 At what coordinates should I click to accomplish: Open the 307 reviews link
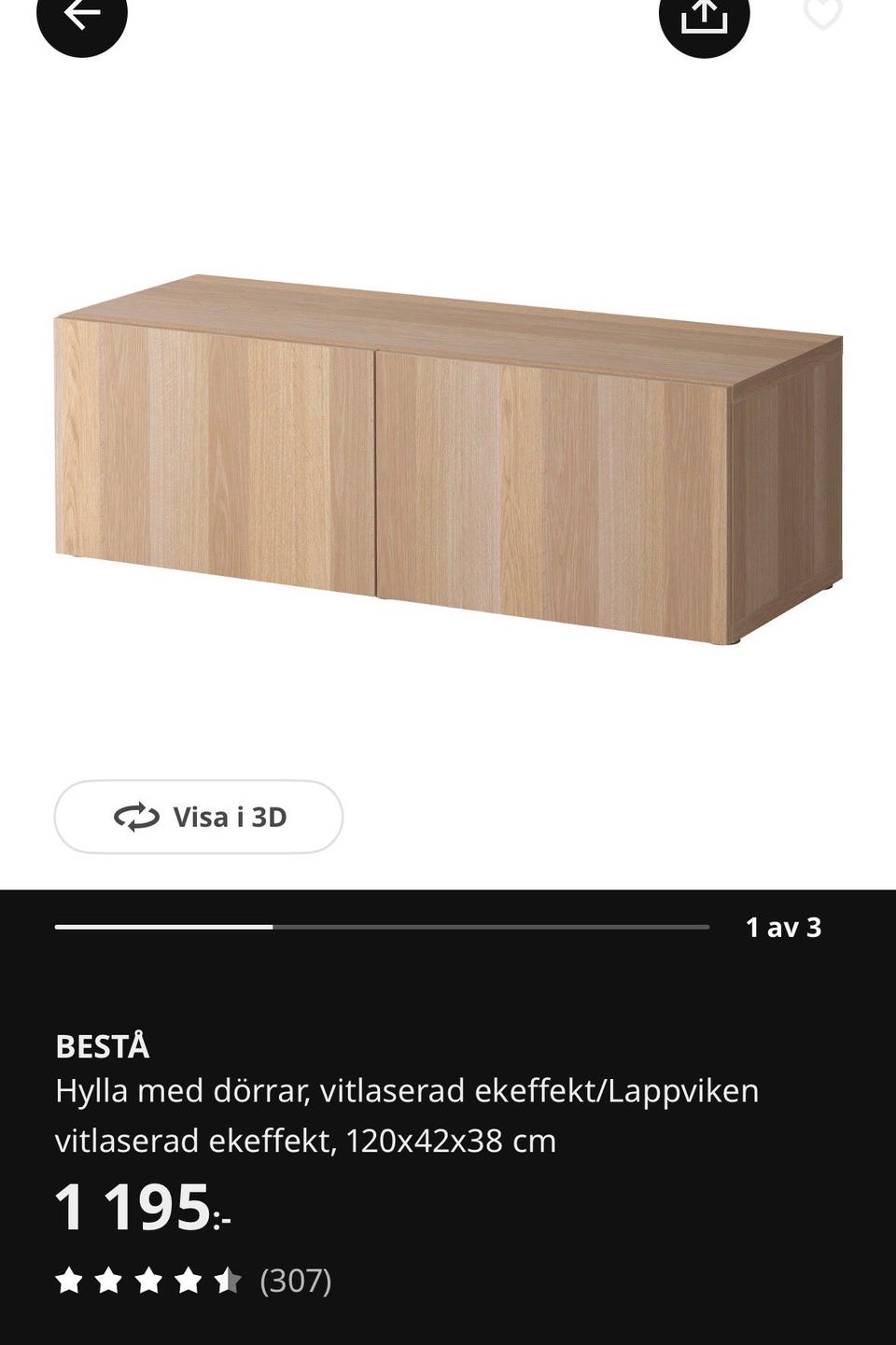(296, 1281)
